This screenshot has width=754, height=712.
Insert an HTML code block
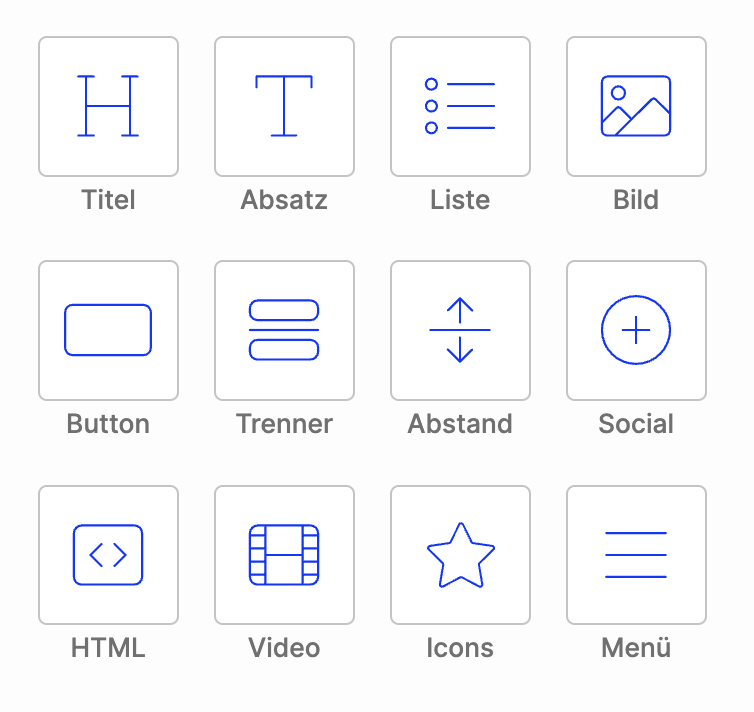pos(108,554)
